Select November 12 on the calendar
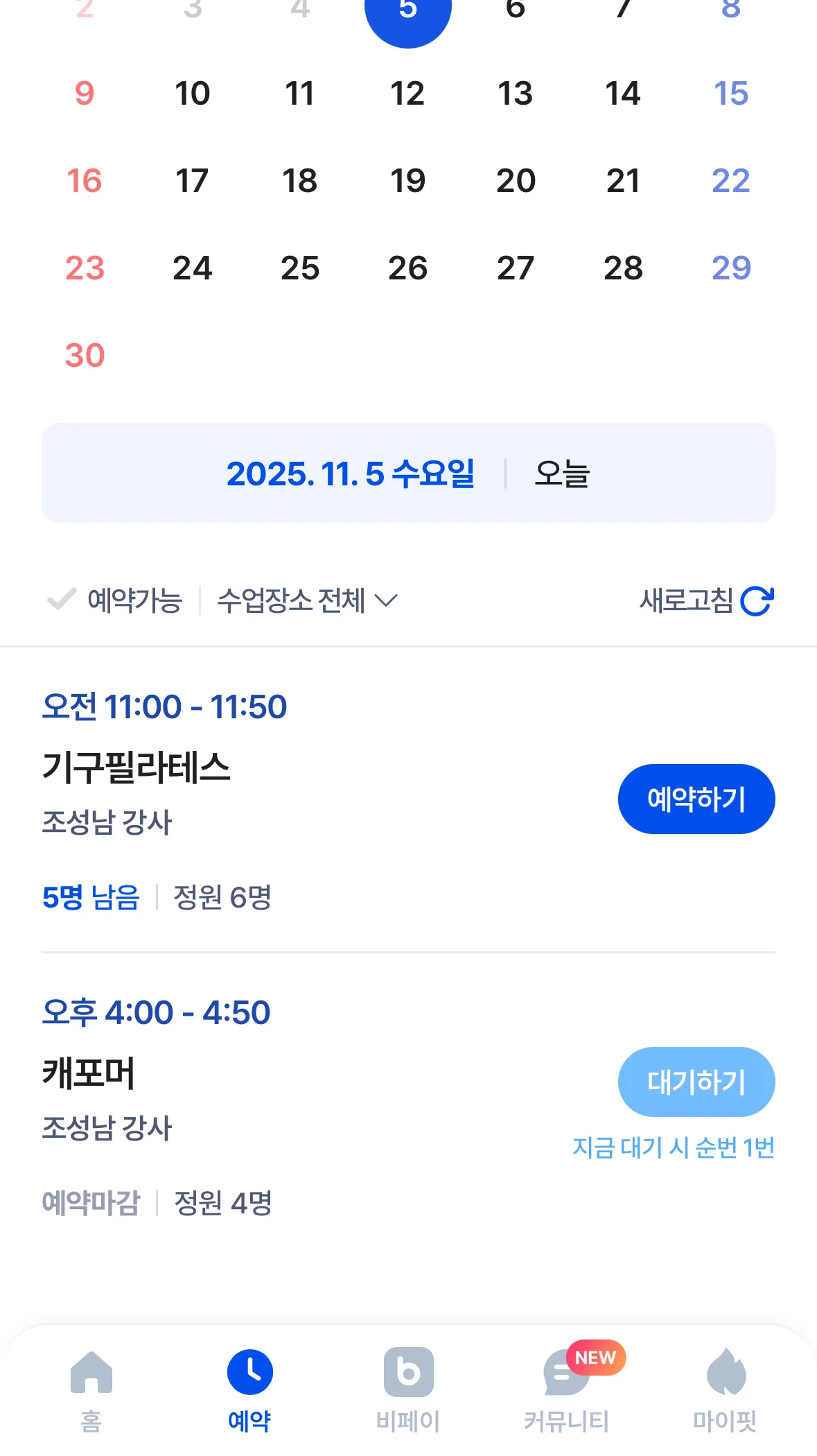The image size is (817, 1456). (x=407, y=94)
